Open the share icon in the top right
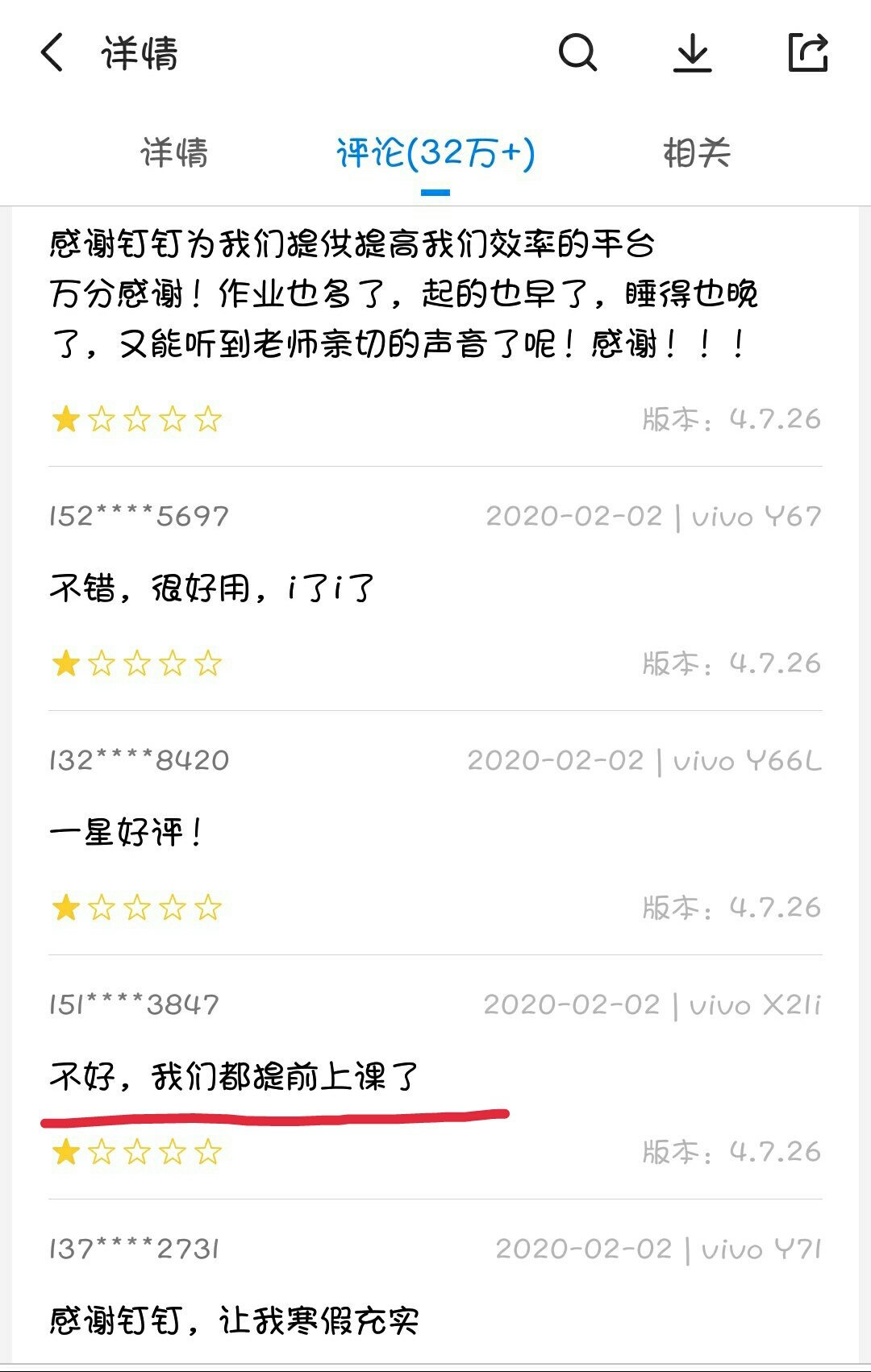Screen dimensions: 871x1372 pos(809,54)
